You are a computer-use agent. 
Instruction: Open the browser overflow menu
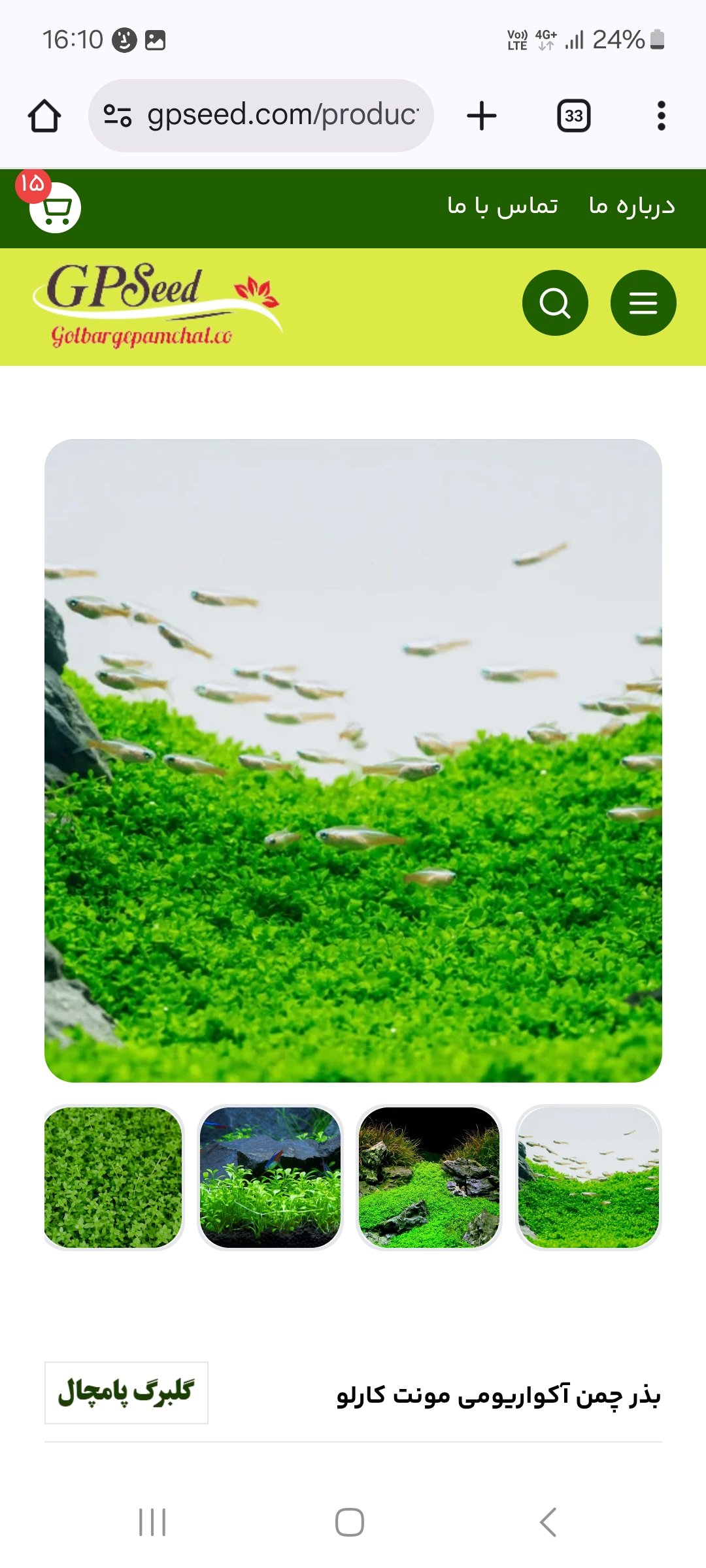(661, 116)
